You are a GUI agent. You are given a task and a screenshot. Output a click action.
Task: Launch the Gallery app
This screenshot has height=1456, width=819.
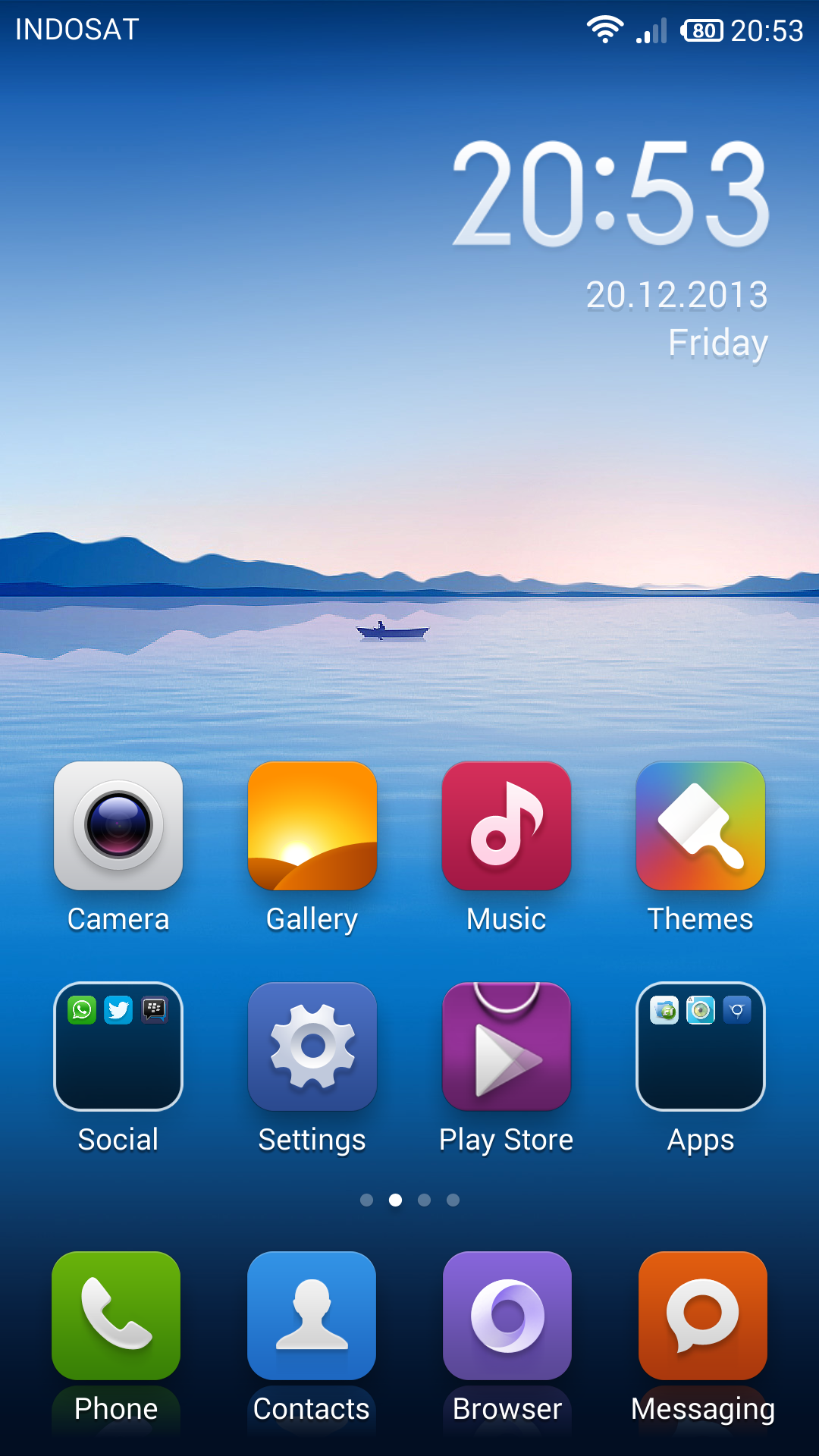(x=312, y=826)
